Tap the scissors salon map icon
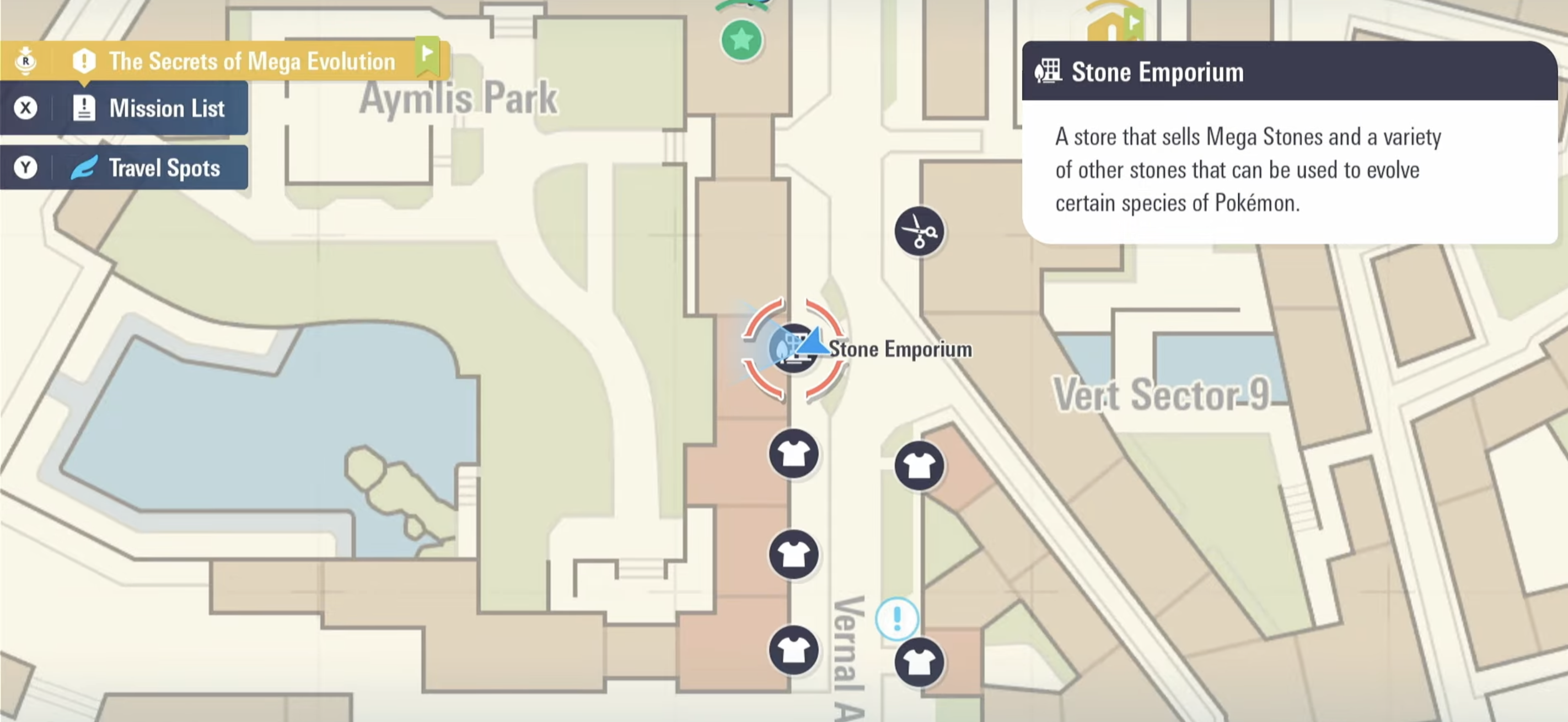 click(919, 231)
